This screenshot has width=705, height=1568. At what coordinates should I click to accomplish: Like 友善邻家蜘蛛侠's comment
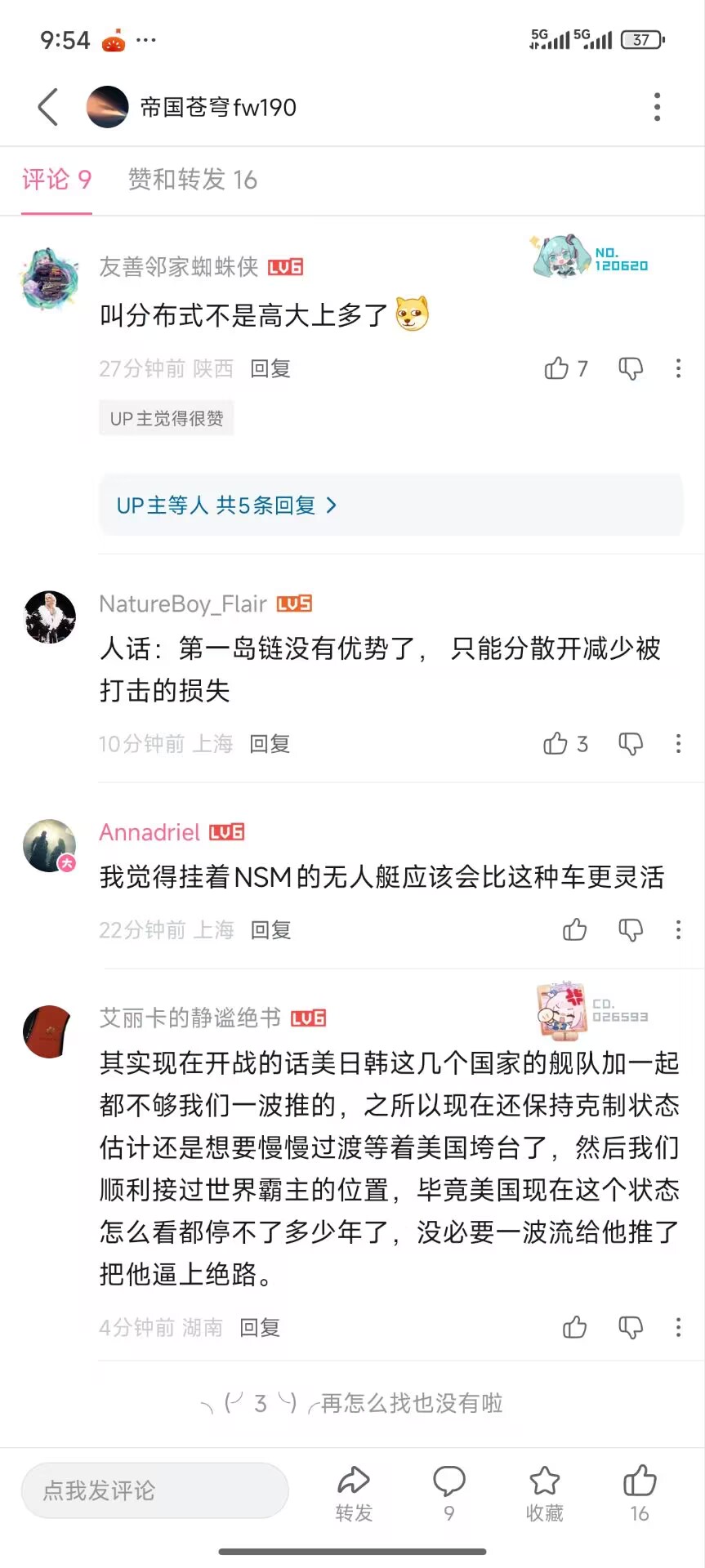557,368
